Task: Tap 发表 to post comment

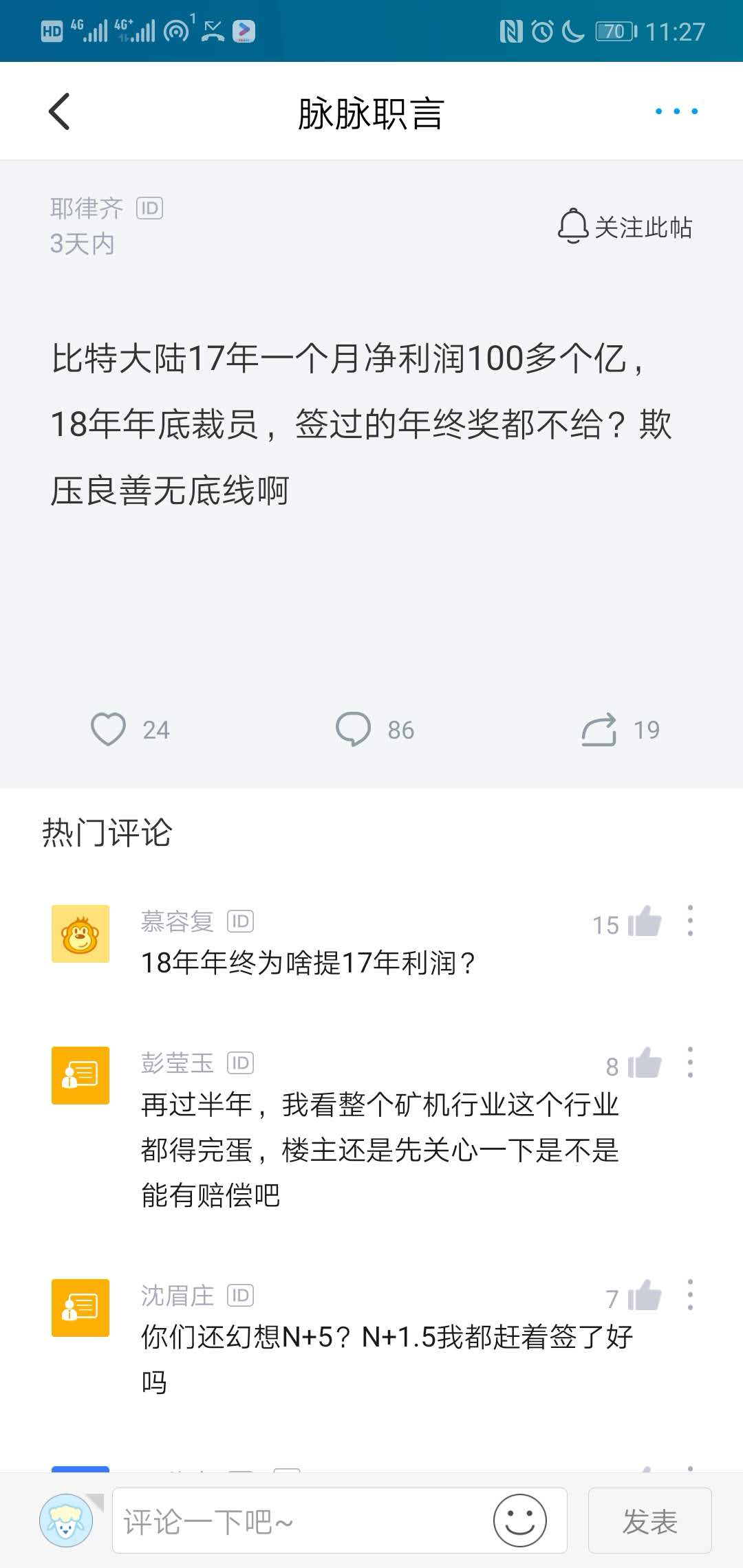Action: pyautogui.click(x=649, y=1521)
